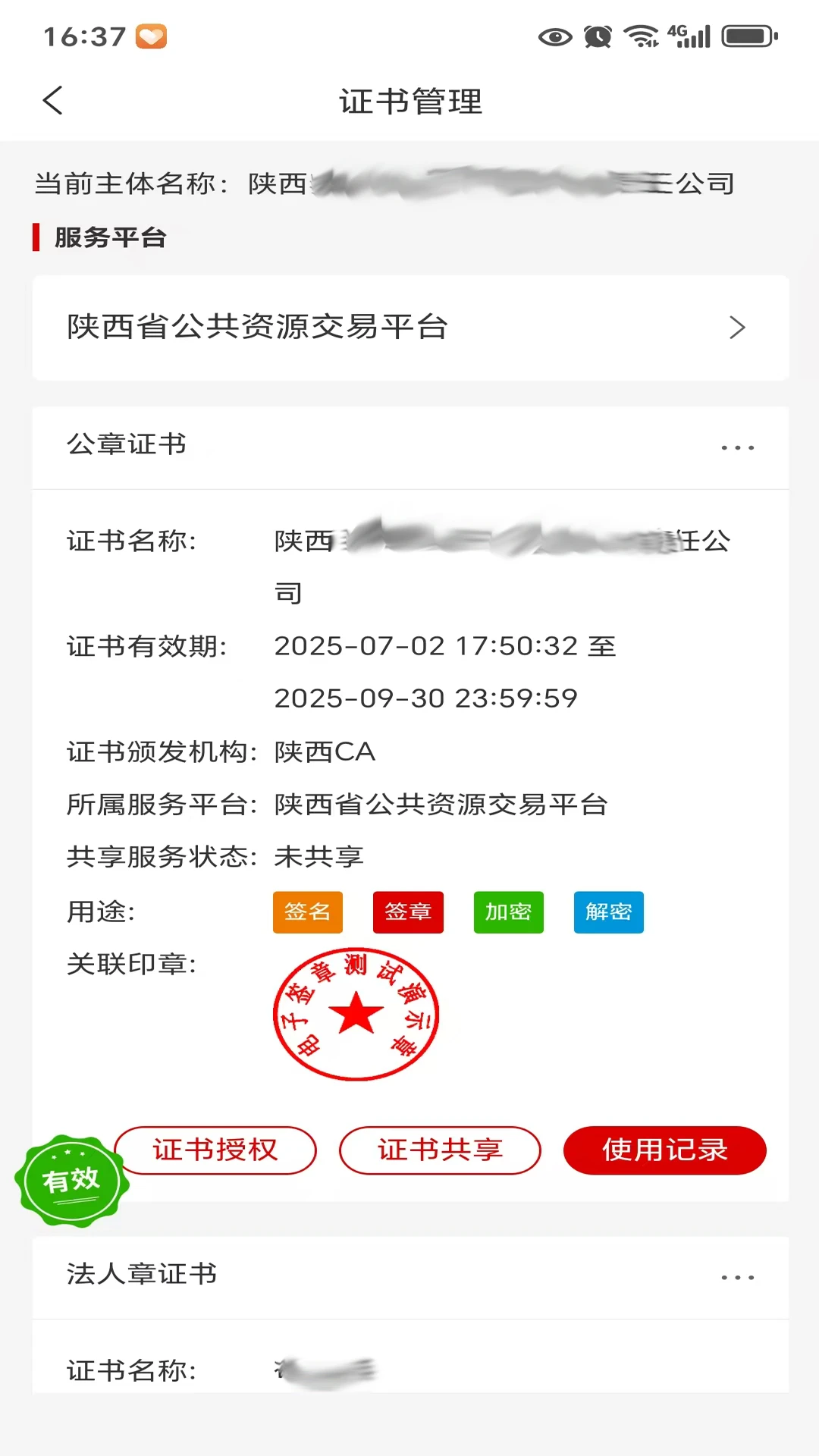Tap the 签名 usage badge
The image size is (819, 1456).
pos(307,912)
